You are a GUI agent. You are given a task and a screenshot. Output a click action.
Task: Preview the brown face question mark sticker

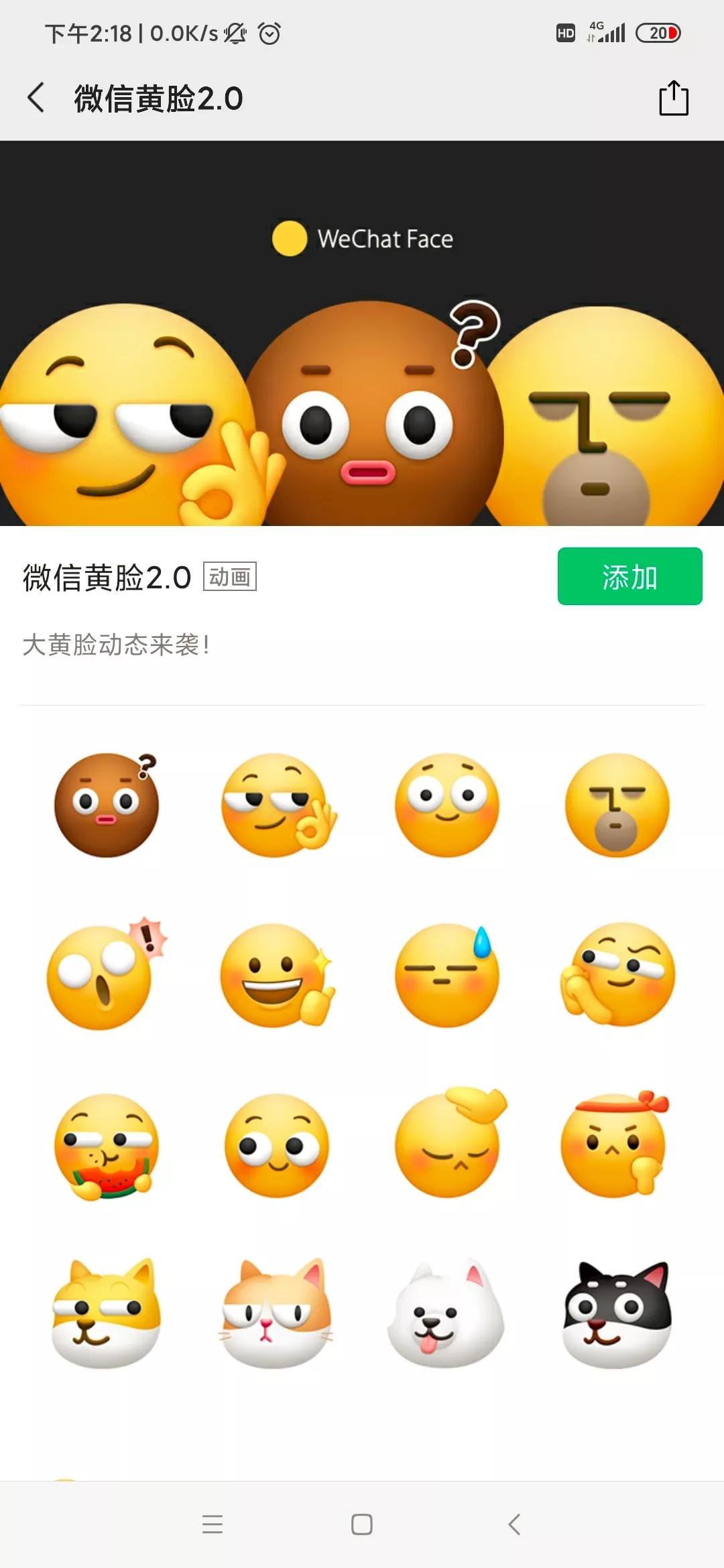[107, 804]
